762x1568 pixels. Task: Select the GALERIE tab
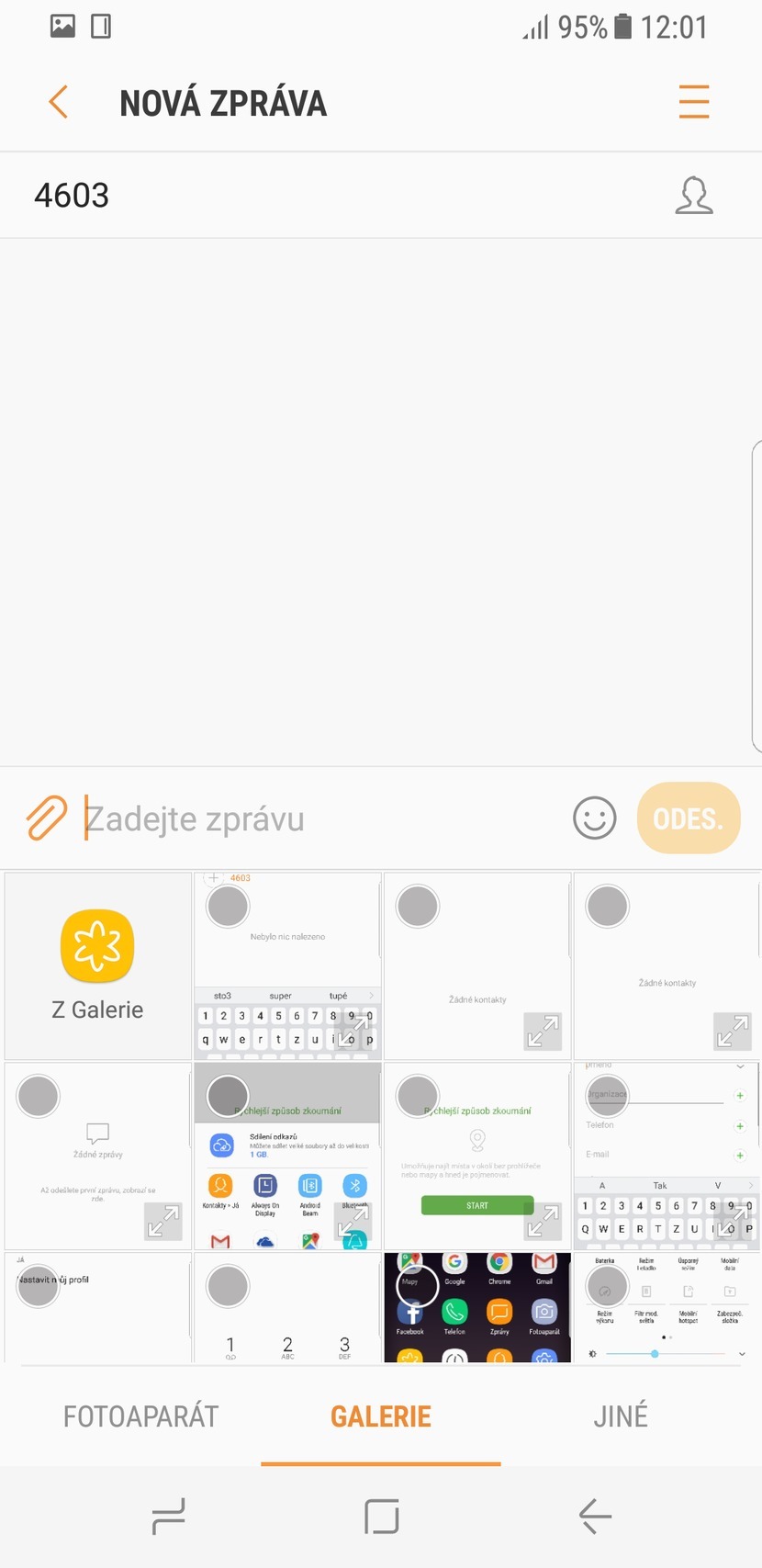(380, 1416)
